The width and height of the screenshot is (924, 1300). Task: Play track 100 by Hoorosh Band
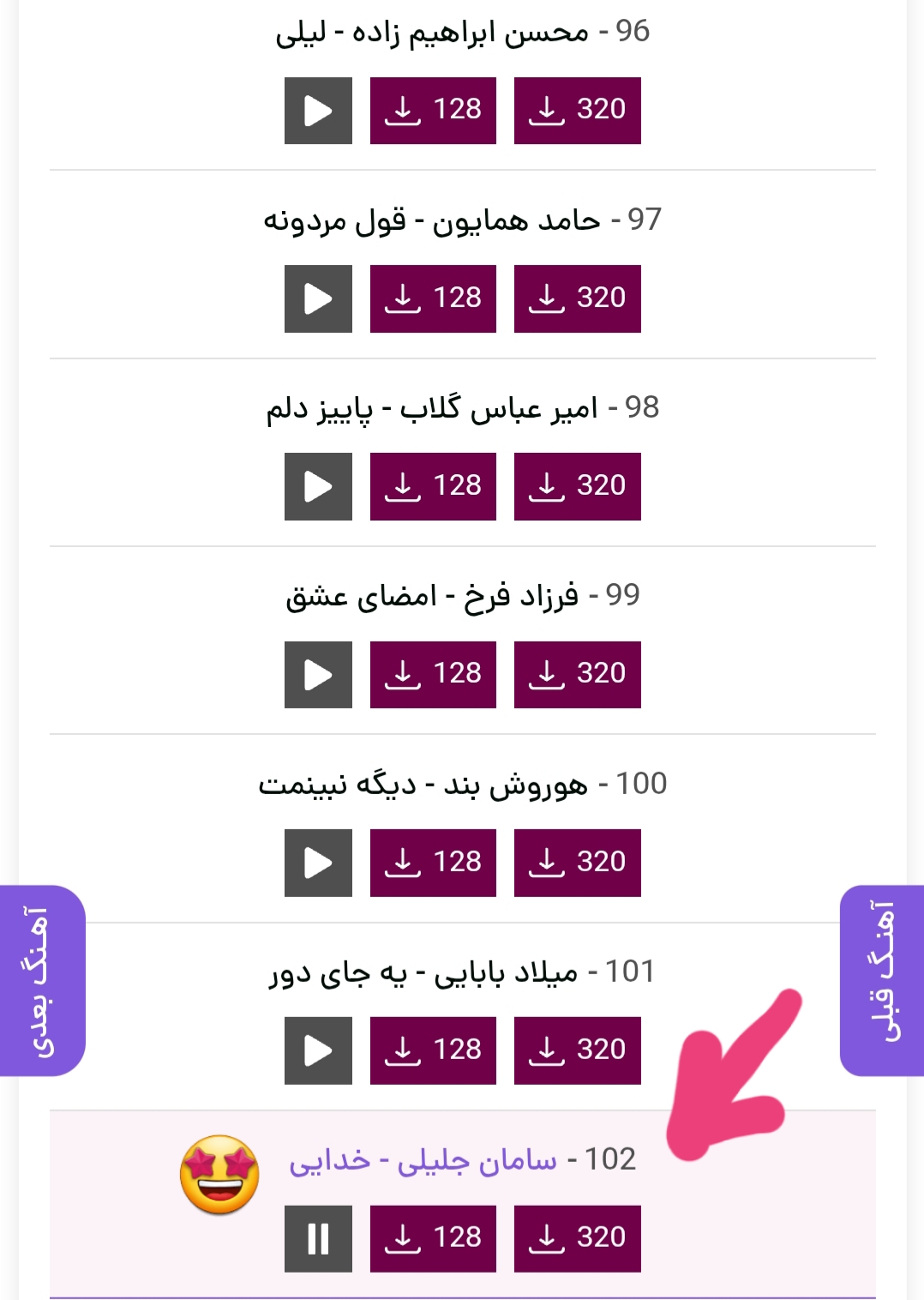tap(318, 863)
